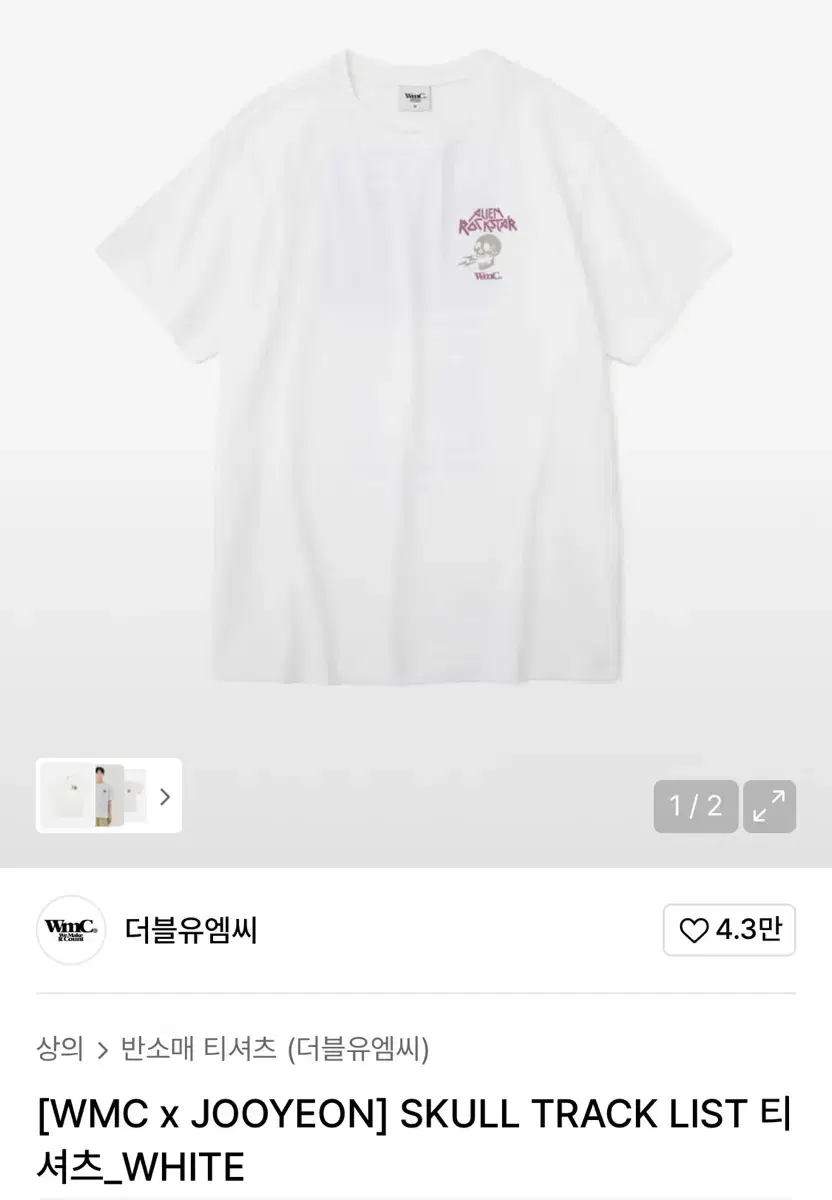Toggle favorite status on this t-shirt listing
832x1200 pixels.
(x=729, y=930)
